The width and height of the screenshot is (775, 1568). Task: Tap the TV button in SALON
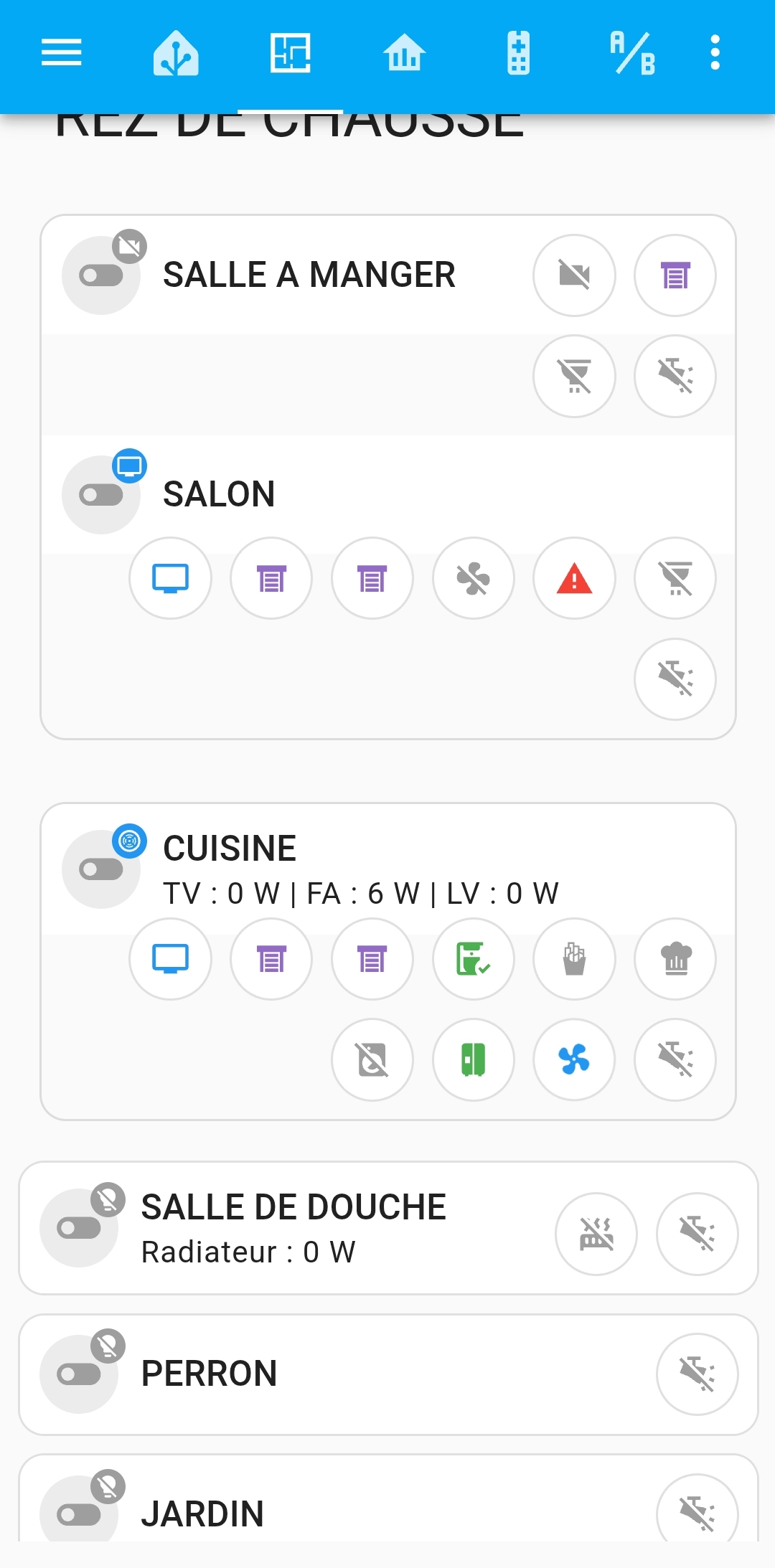(x=170, y=578)
